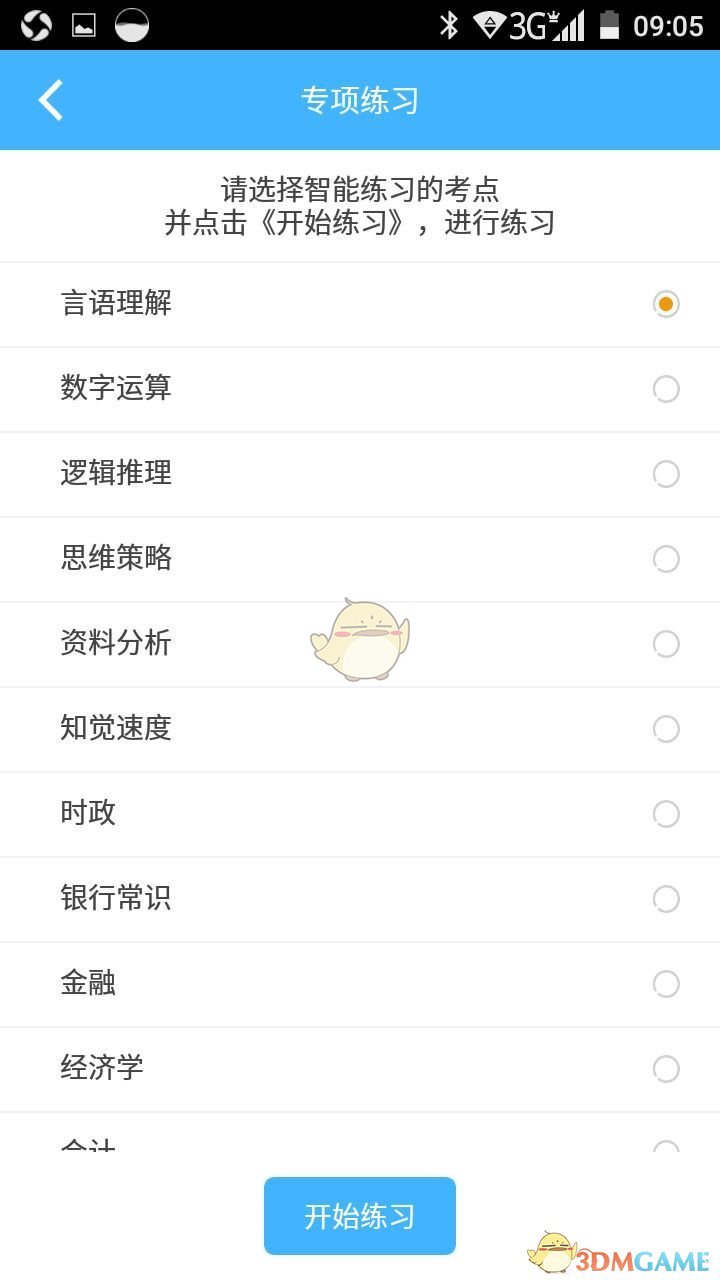720x1280 pixels.
Task: Select the 言语理解 radio button
Action: [665, 304]
